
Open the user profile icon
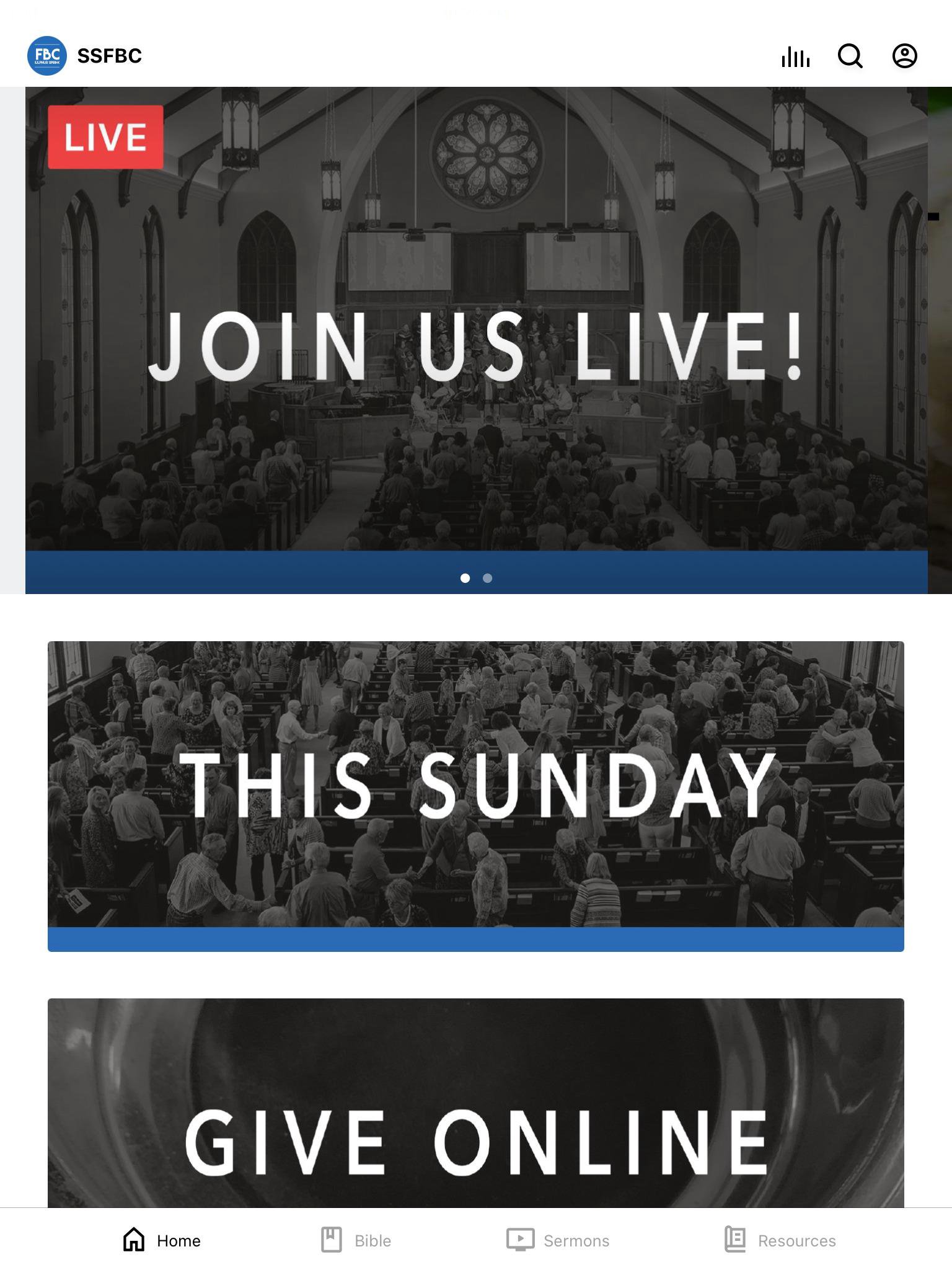pos(904,56)
